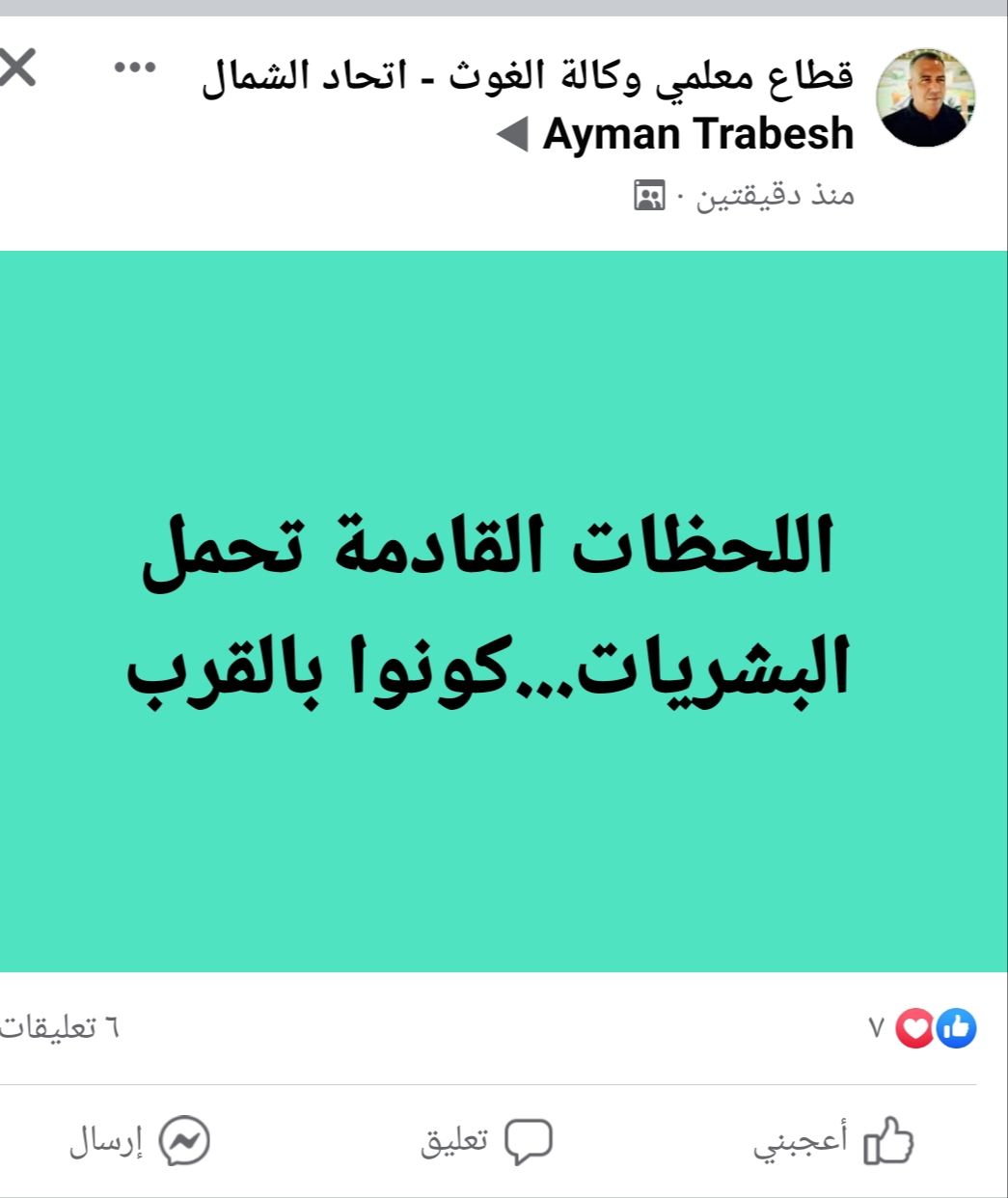View the 6 comments (٦ تعليقات)

(x=60, y=1028)
